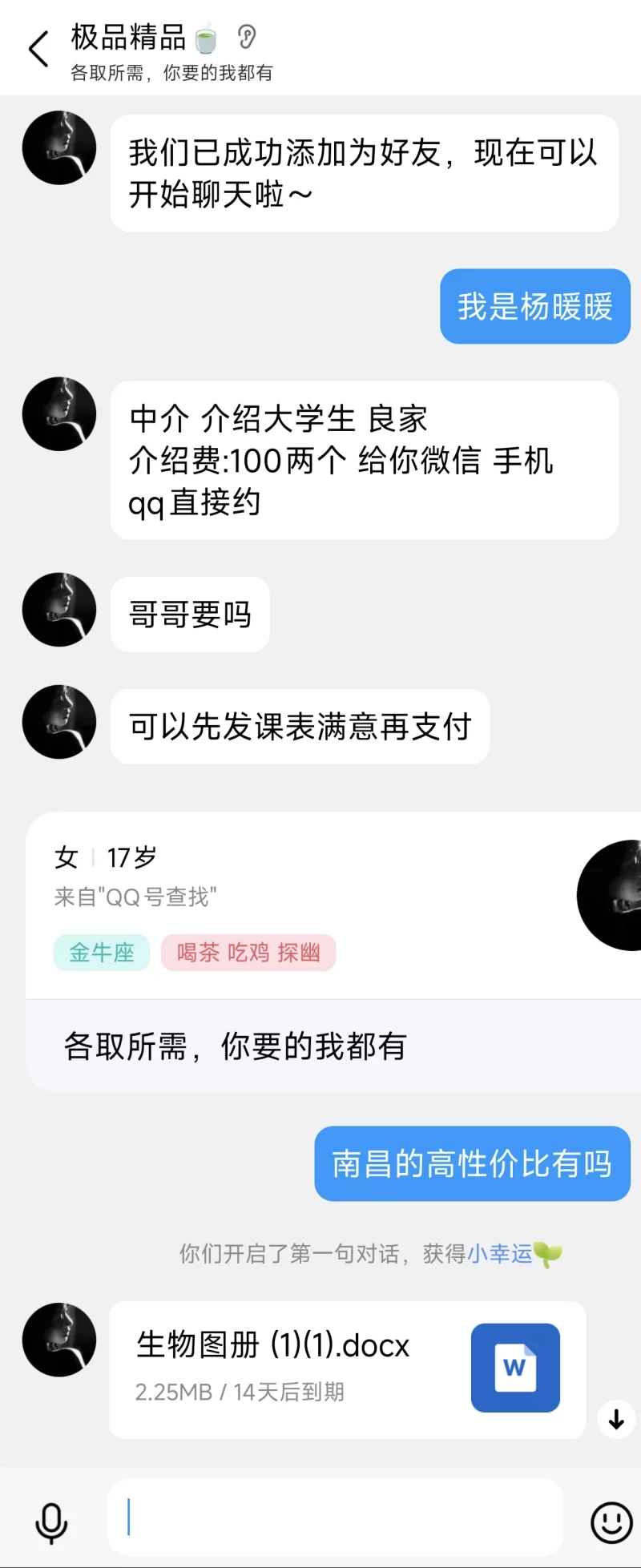641x1568 pixels.
Task: Open the emoji picker
Action: coord(611,1522)
